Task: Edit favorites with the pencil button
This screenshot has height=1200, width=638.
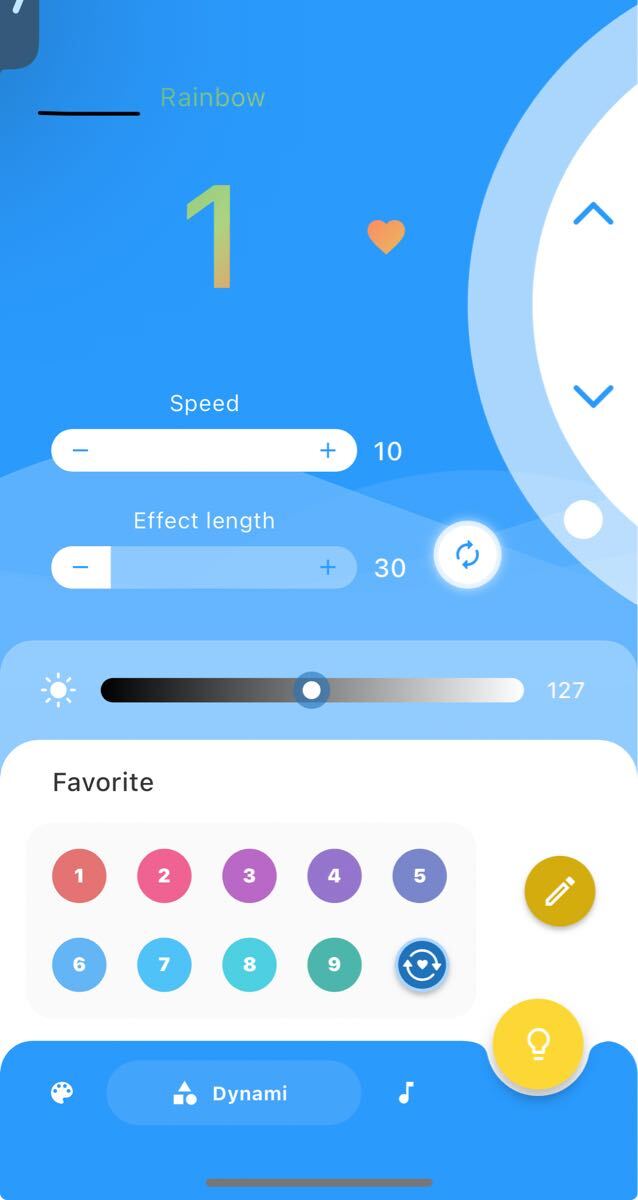Action: pos(559,890)
